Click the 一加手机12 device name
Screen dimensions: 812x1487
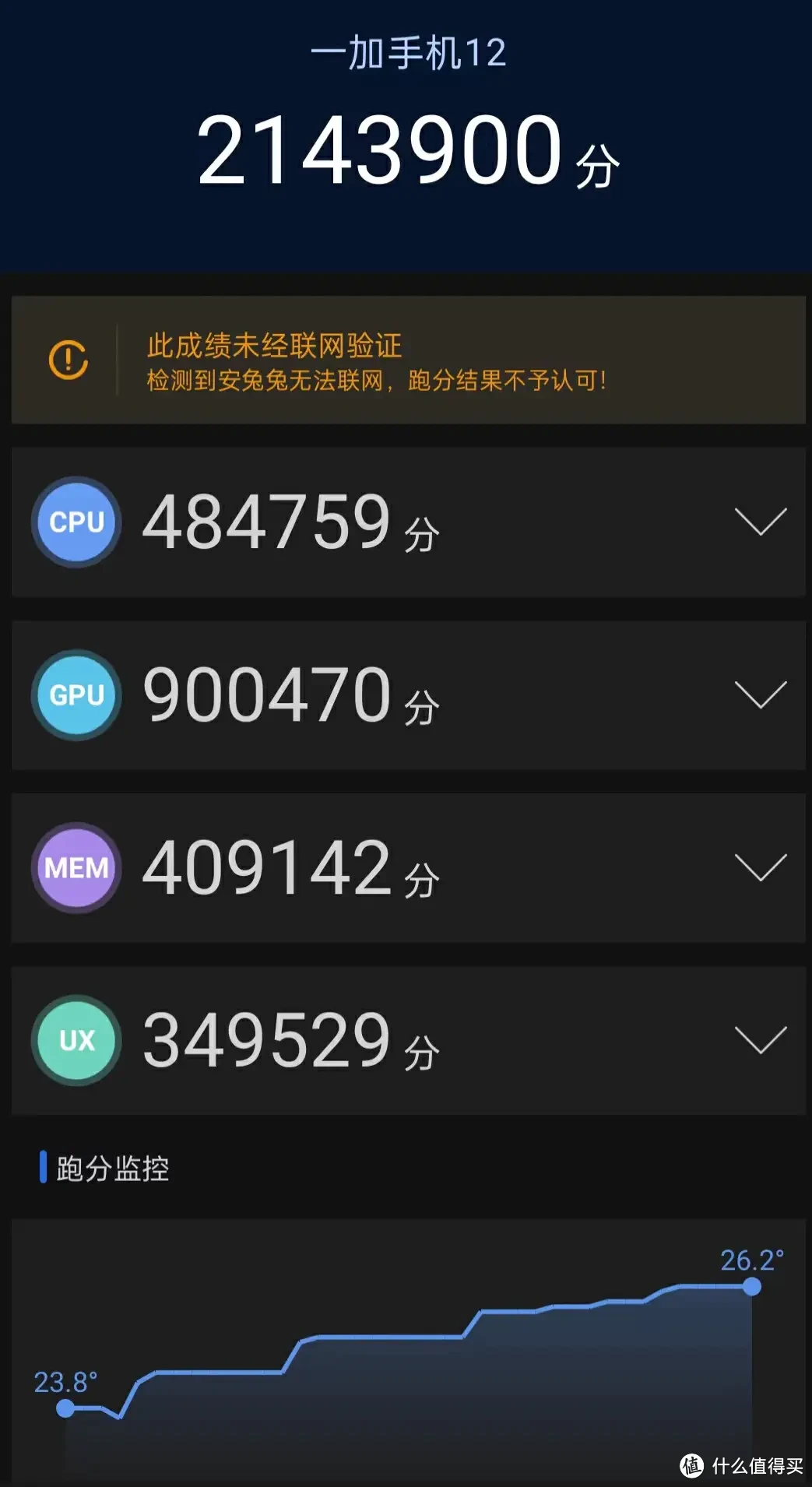406,52
